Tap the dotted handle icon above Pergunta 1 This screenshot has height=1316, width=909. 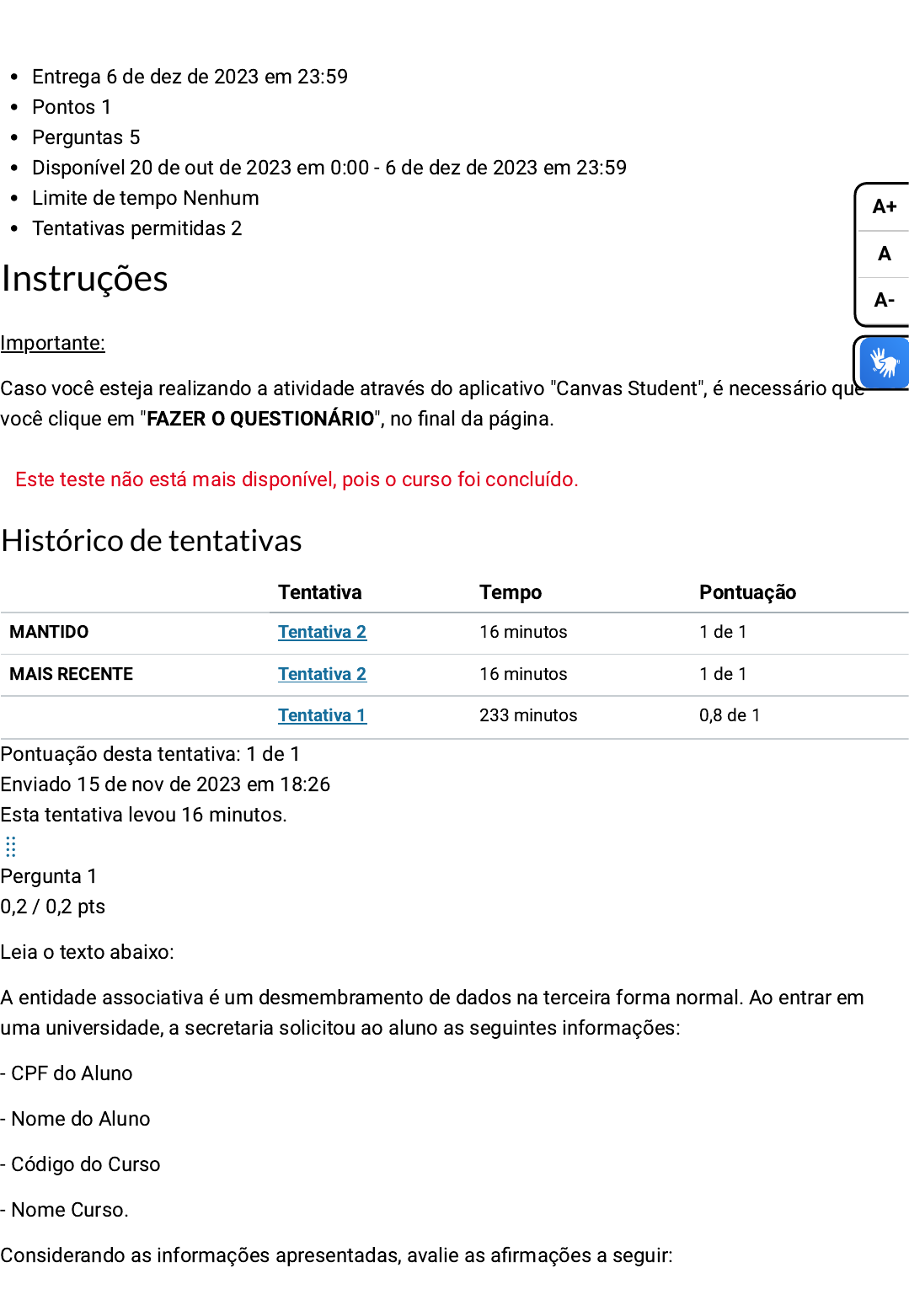tap(11, 847)
